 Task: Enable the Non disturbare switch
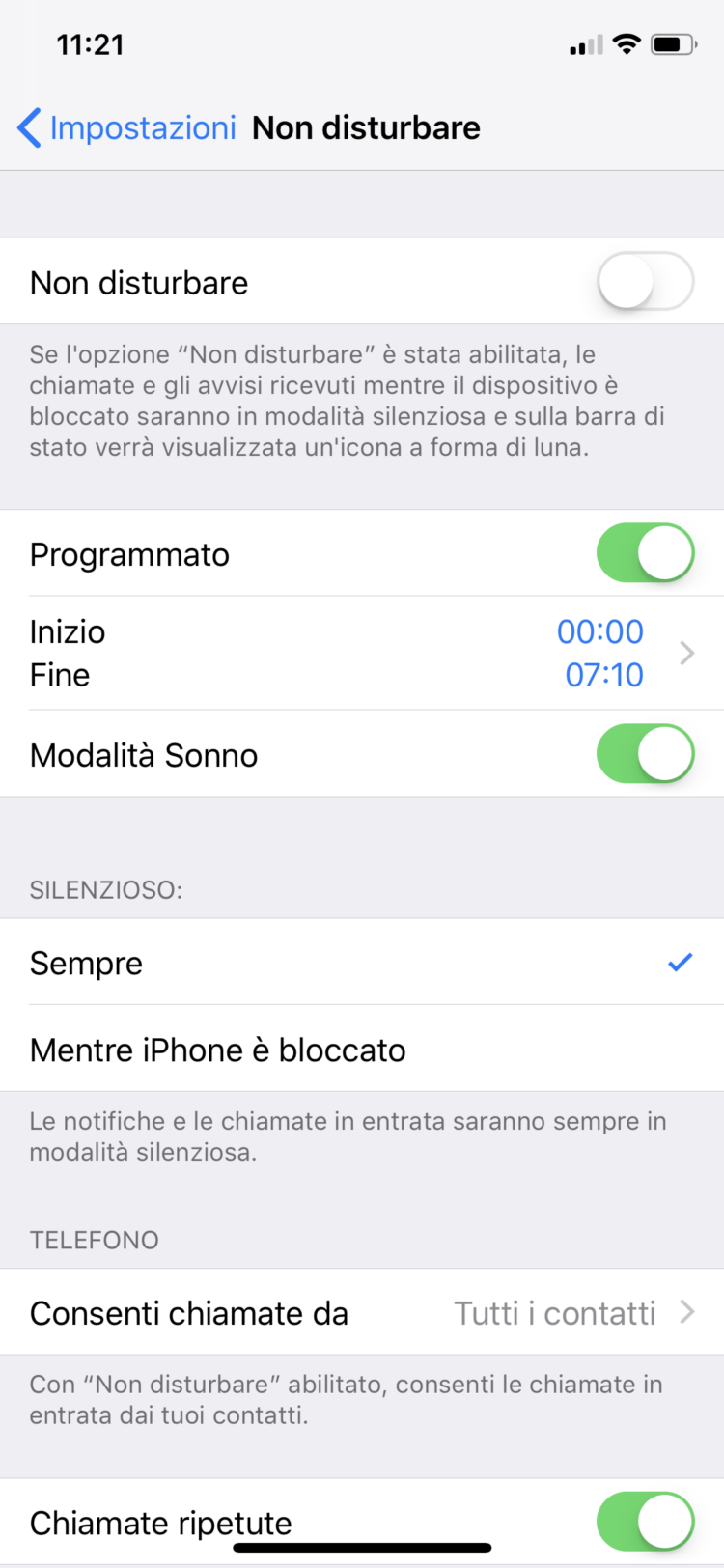(645, 282)
